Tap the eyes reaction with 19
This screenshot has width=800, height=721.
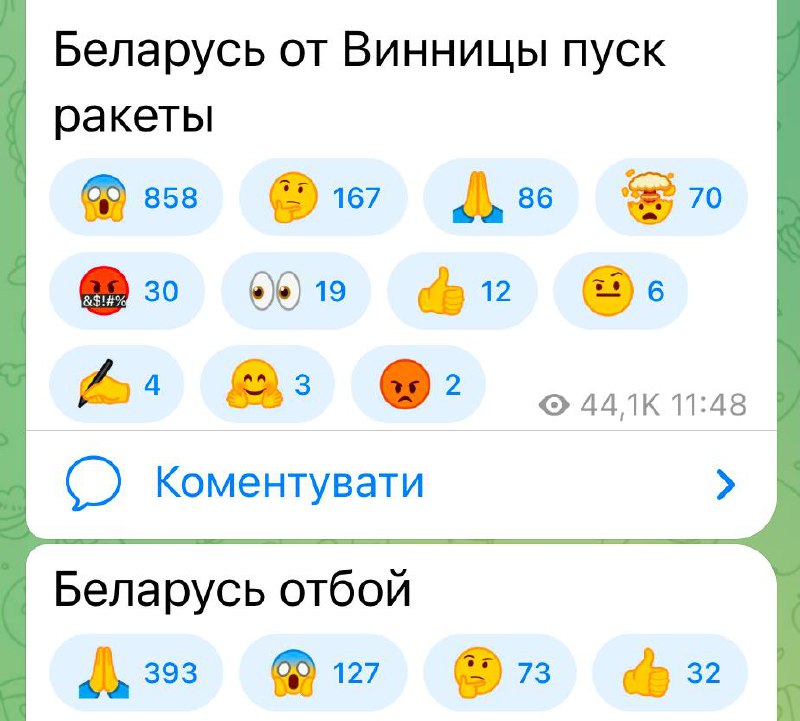coord(295,291)
